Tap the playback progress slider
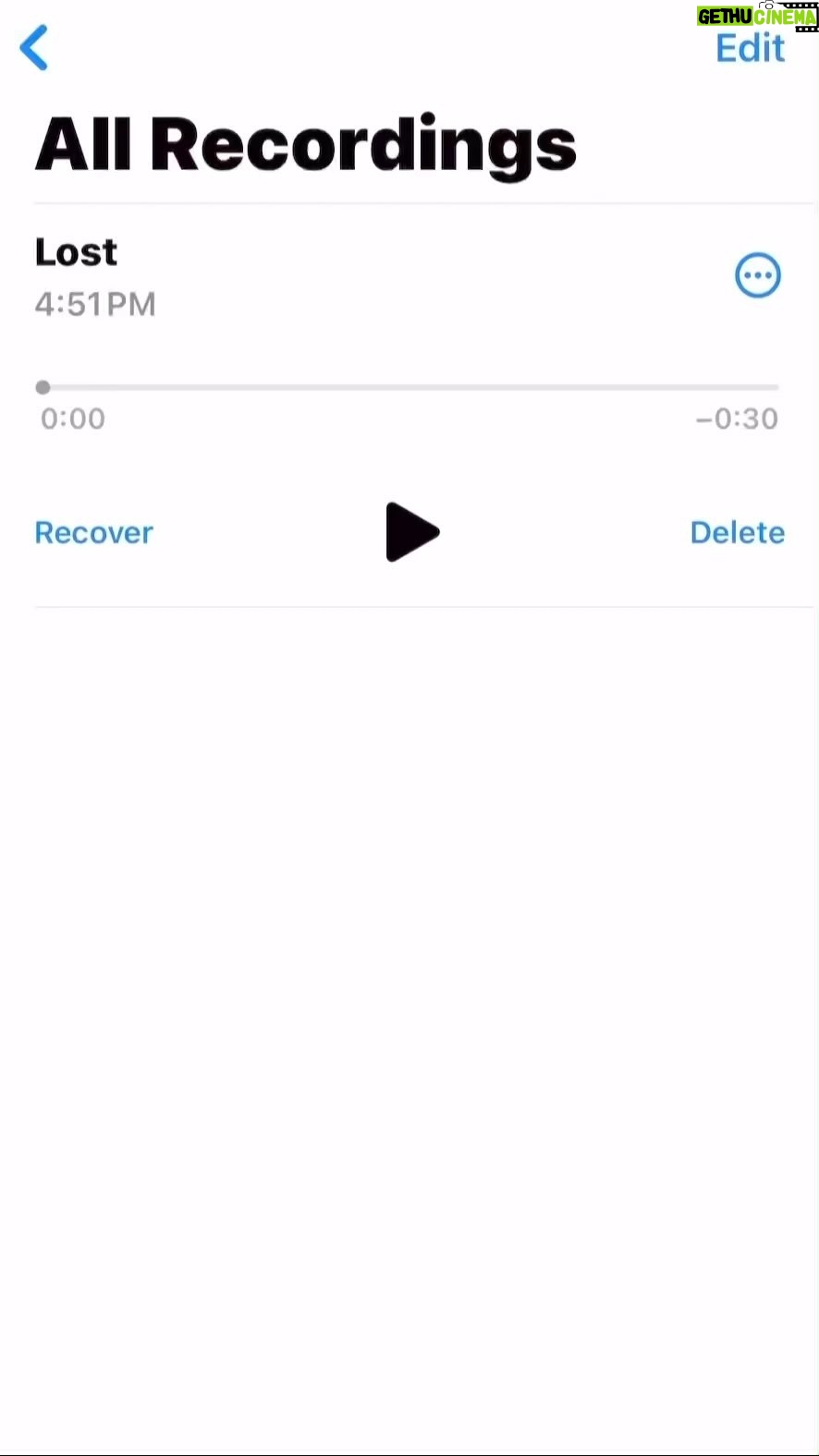The image size is (819, 1456). (x=408, y=387)
